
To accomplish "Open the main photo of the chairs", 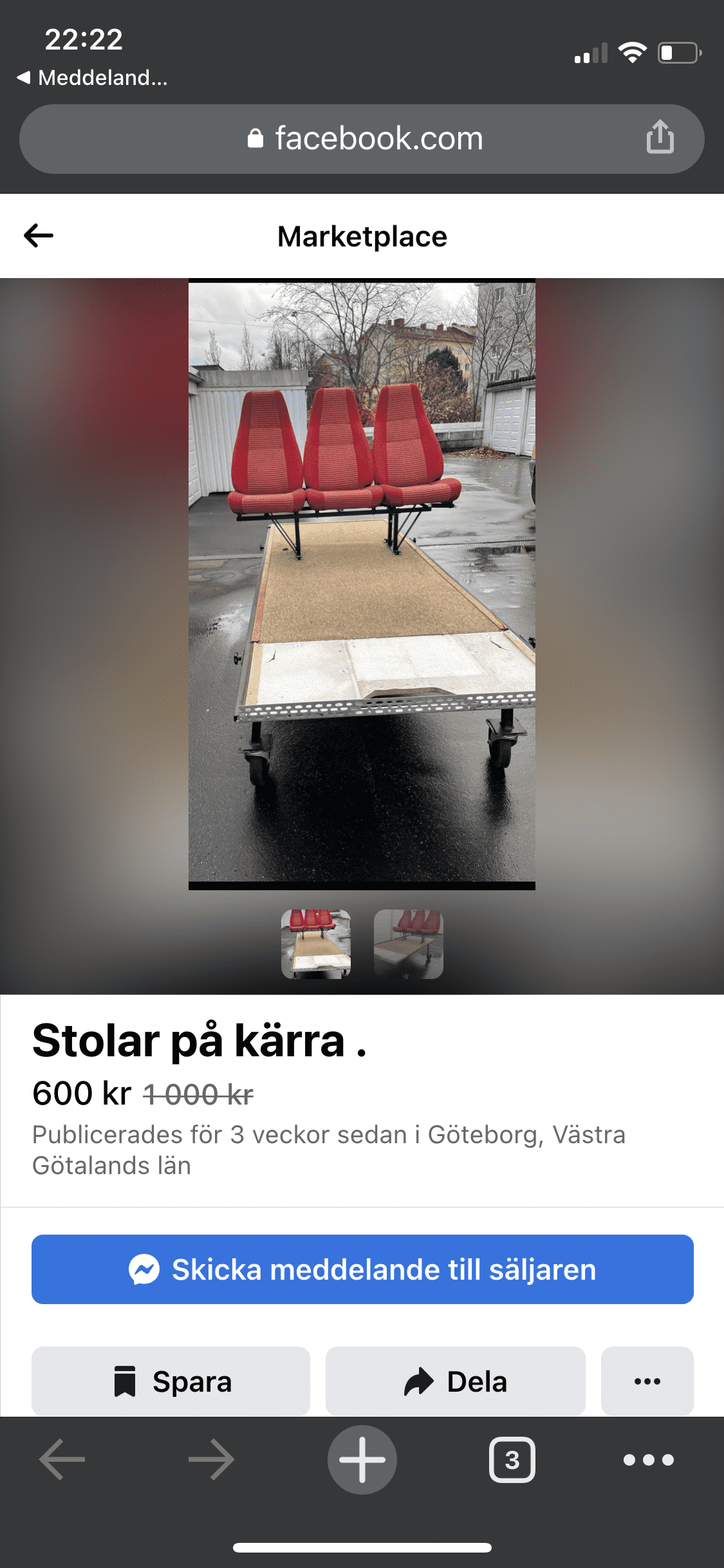I will coord(362,584).
